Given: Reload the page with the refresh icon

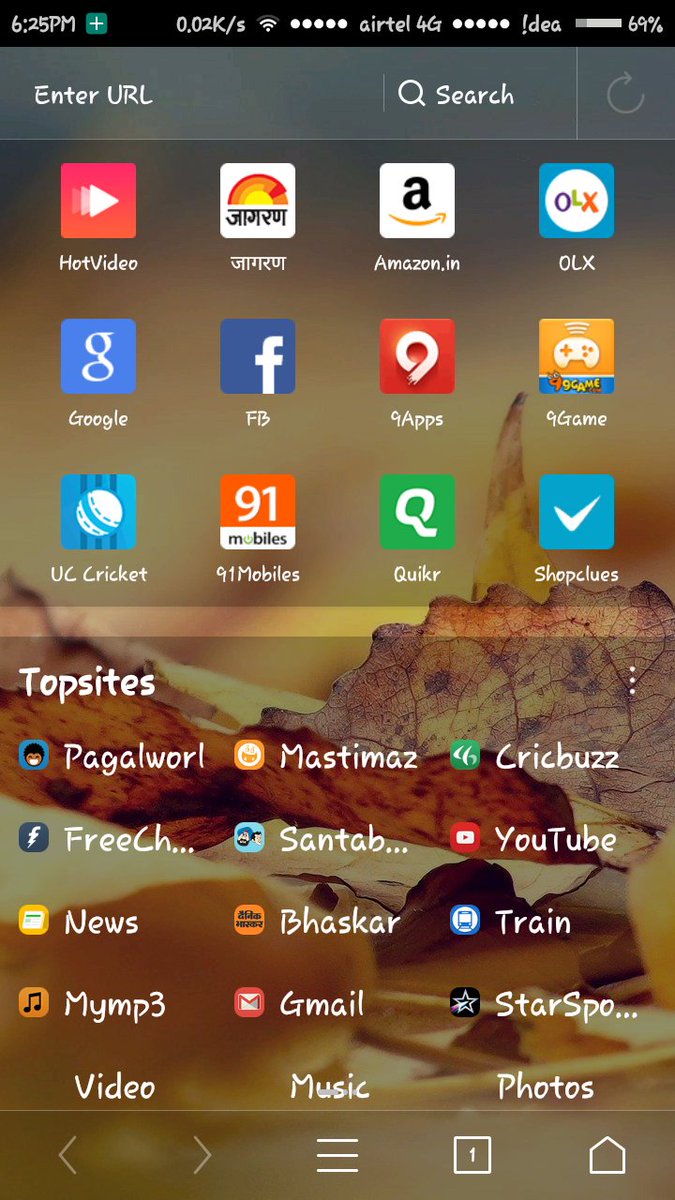Looking at the screenshot, I should [625, 95].
